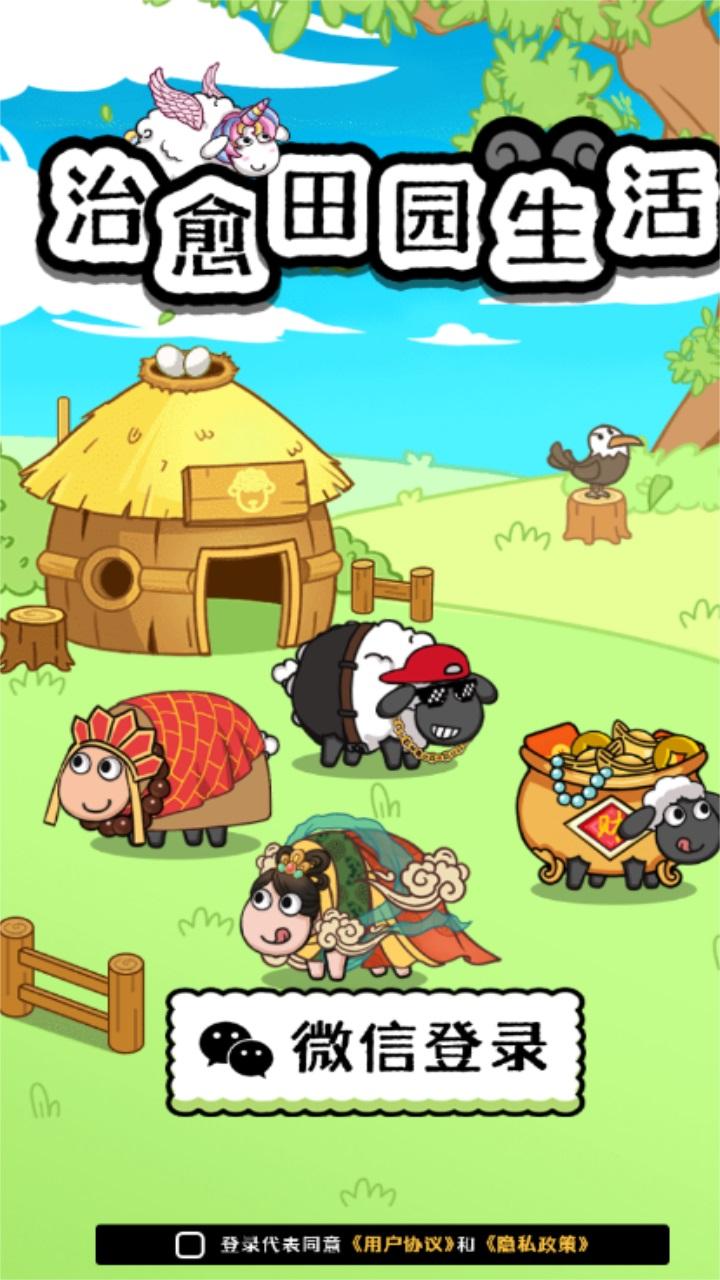Open the 《隐私政策》 link

point(536,1245)
